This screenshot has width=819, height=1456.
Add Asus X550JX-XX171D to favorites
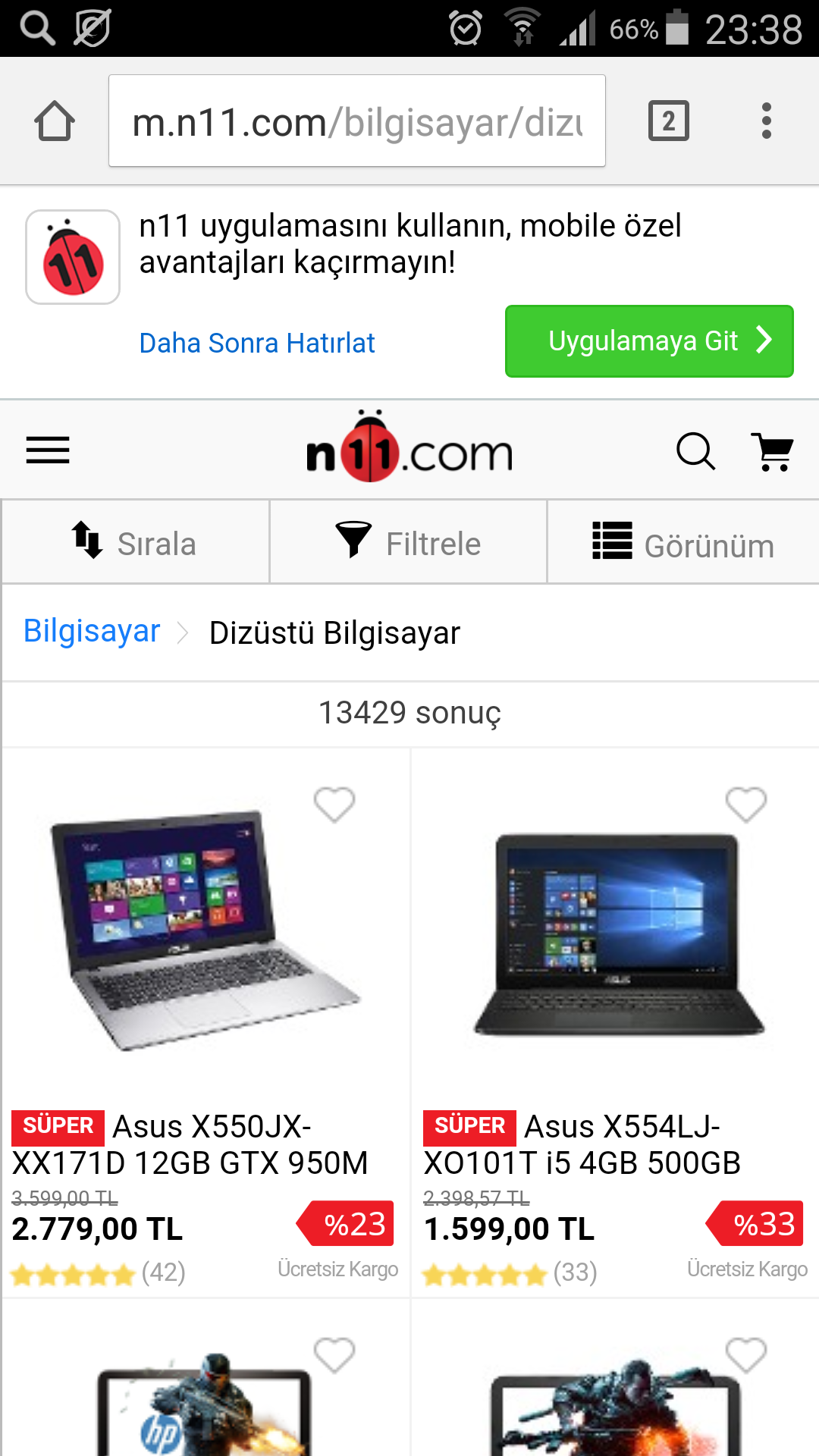click(334, 805)
